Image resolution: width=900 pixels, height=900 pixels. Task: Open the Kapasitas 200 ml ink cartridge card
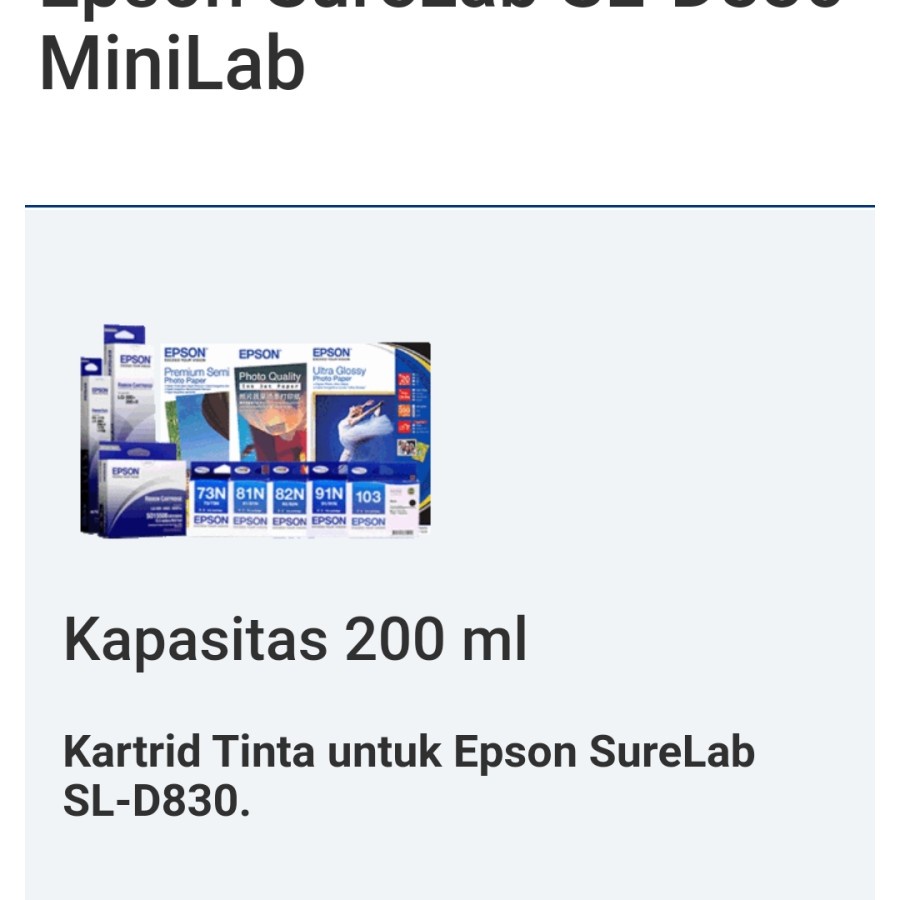(x=295, y=640)
